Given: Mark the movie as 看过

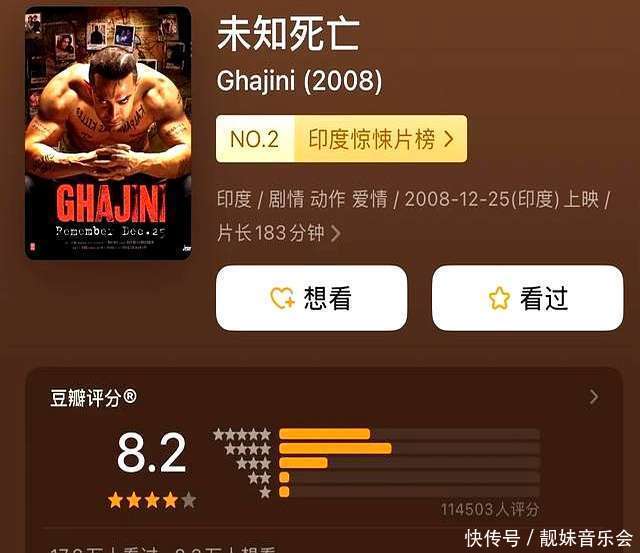Looking at the screenshot, I should (527, 298).
